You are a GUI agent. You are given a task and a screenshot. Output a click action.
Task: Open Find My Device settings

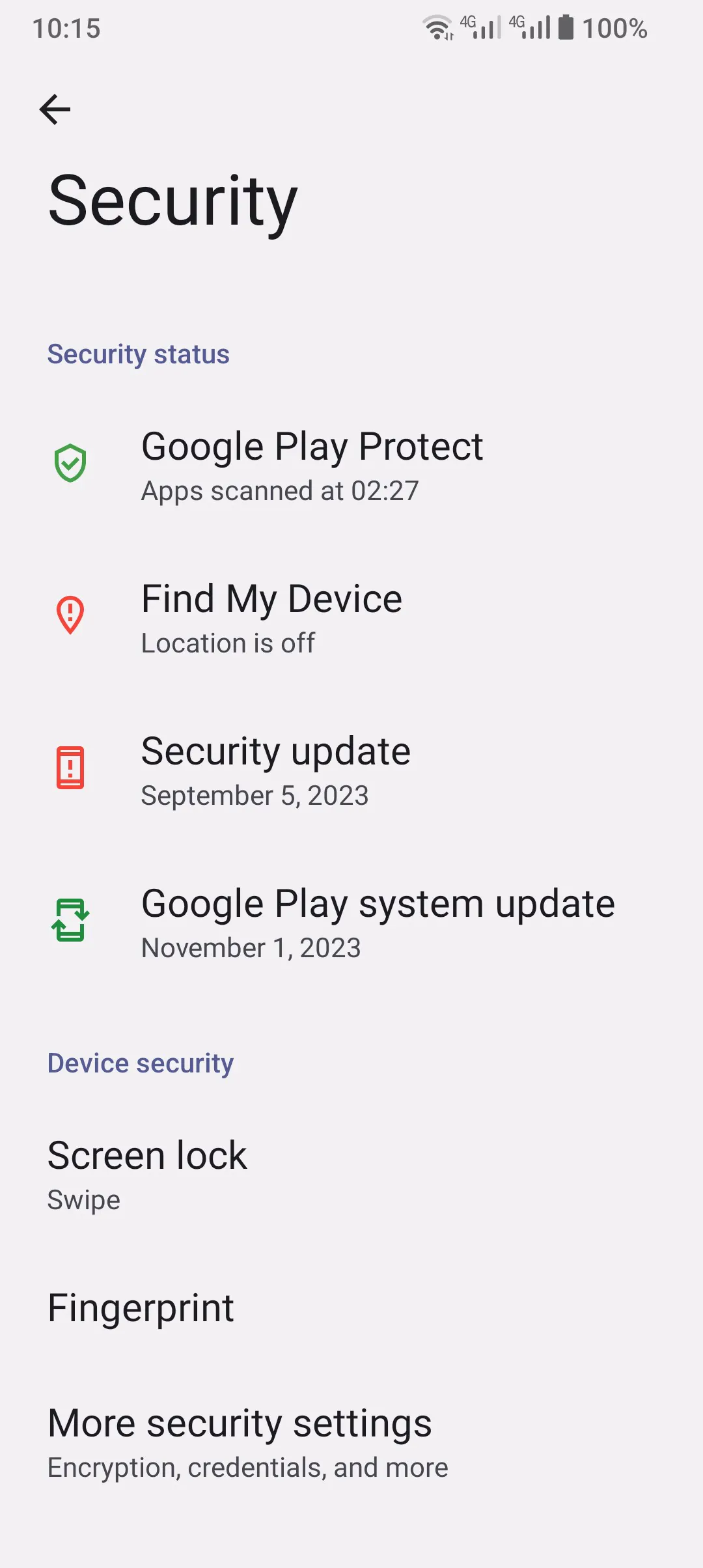(x=272, y=617)
